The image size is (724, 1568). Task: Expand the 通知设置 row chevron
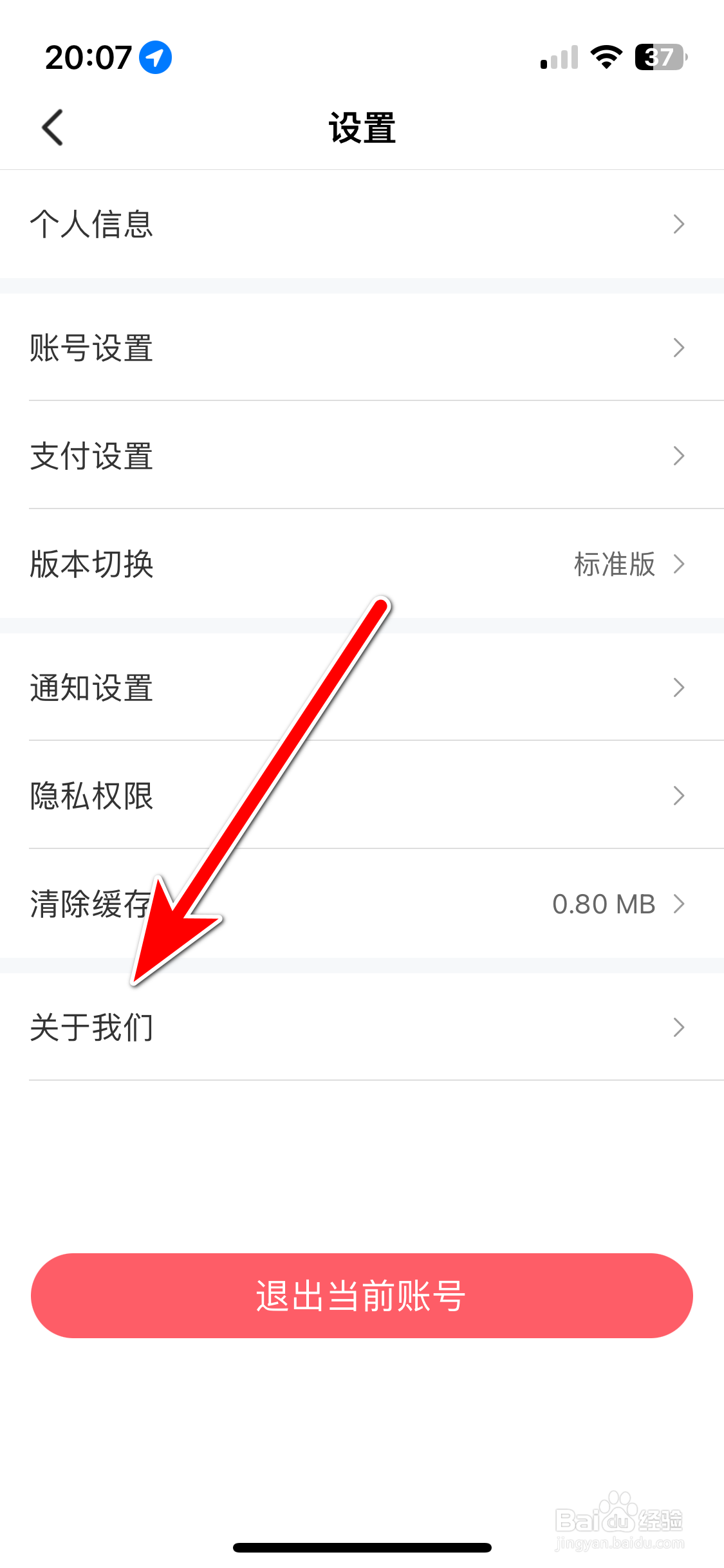(x=678, y=687)
